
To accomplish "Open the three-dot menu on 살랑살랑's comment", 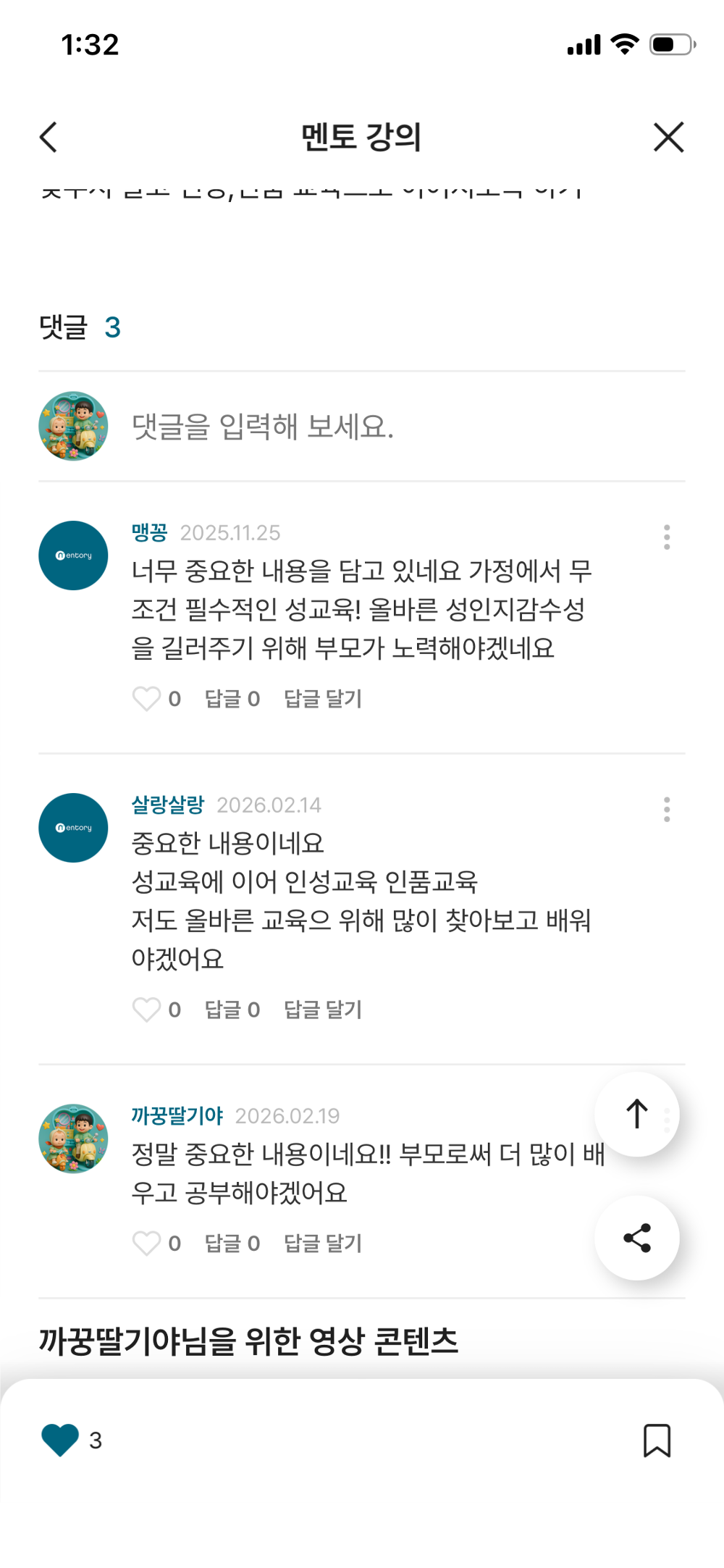I will click(x=667, y=810).
